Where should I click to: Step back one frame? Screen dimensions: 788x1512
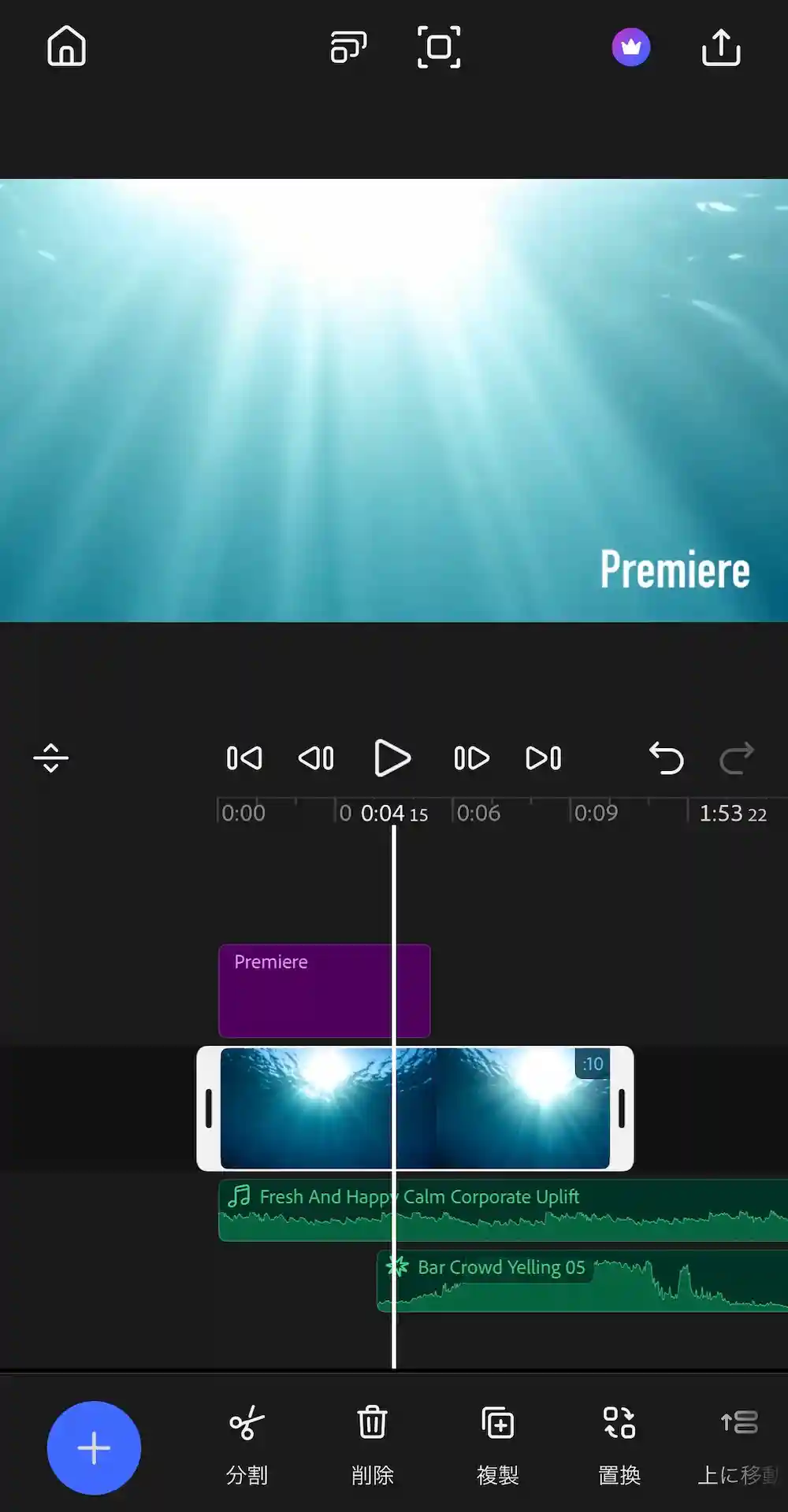(x=316, y=758)
